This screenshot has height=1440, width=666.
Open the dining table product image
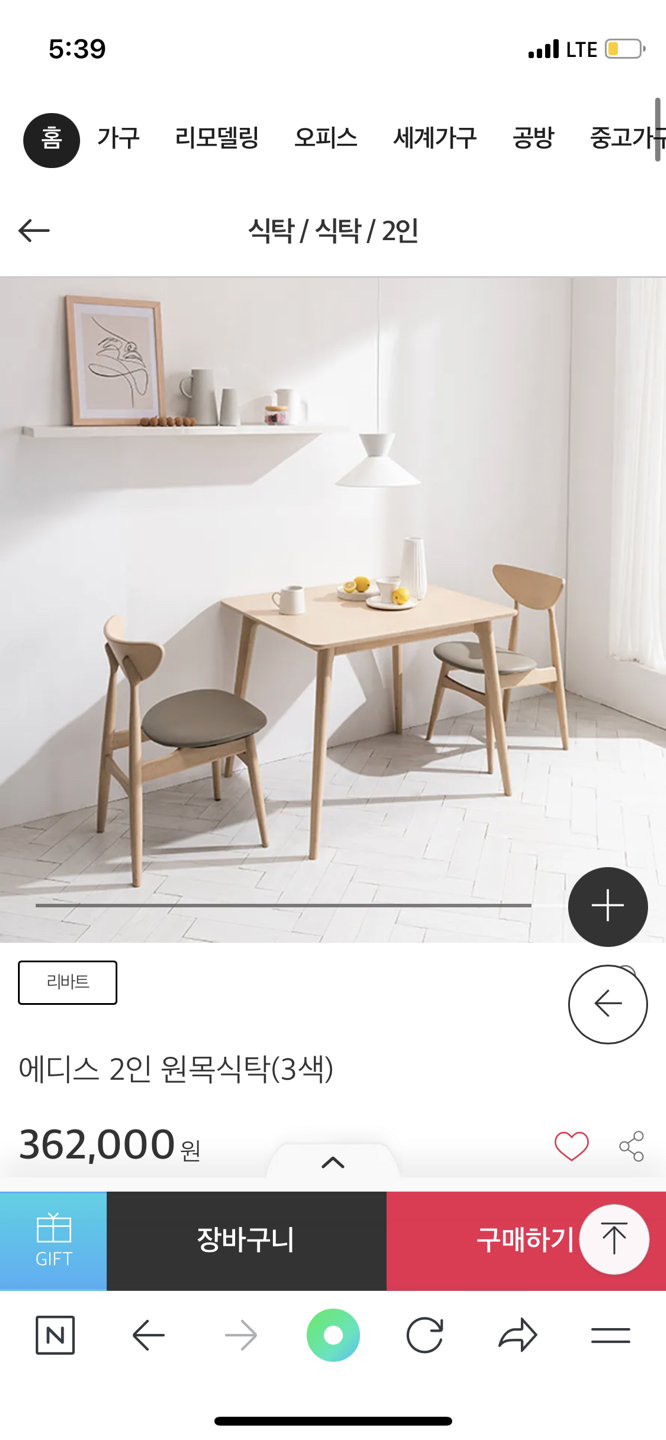333,610
